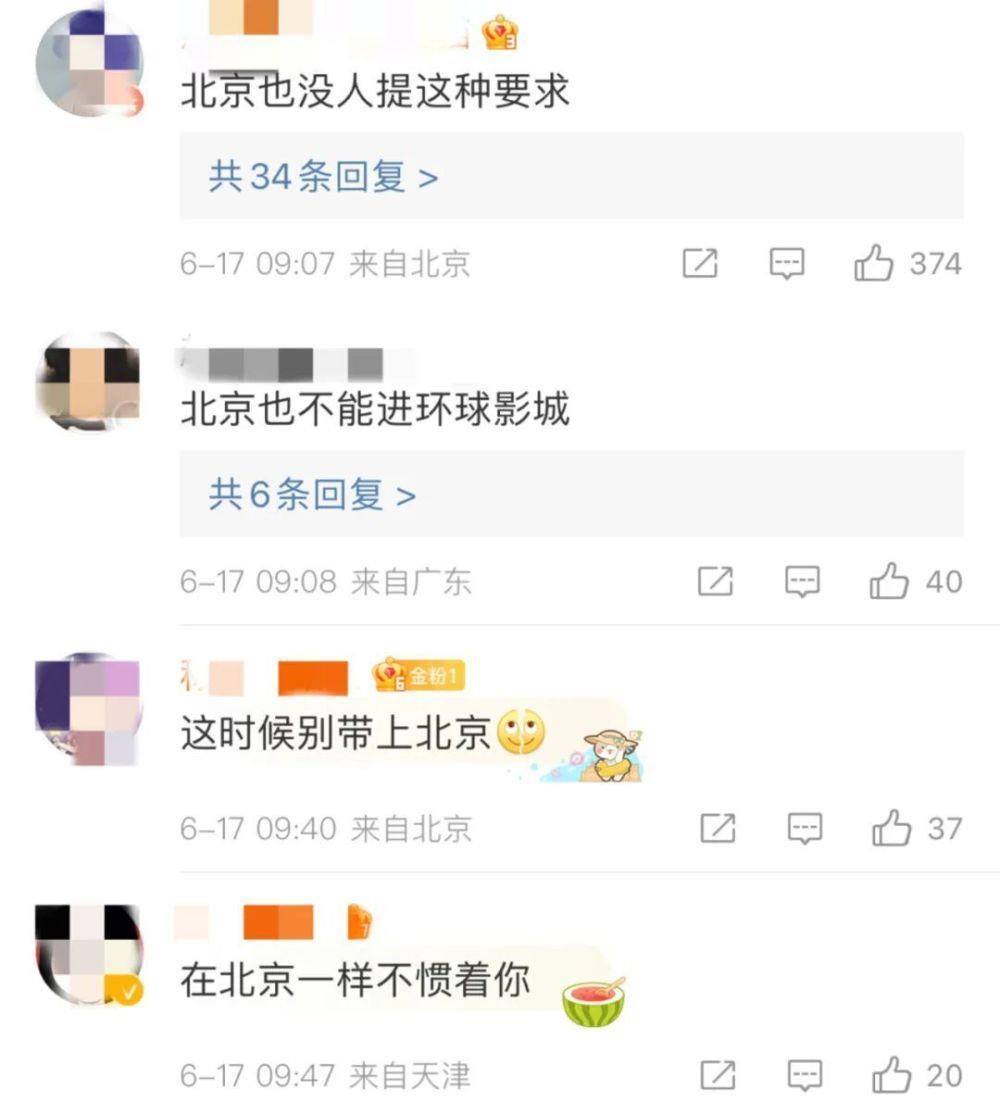Open the reply bubble icon under the 374-like comment
Screen dimensions: 1000x1114
[788, 264]
